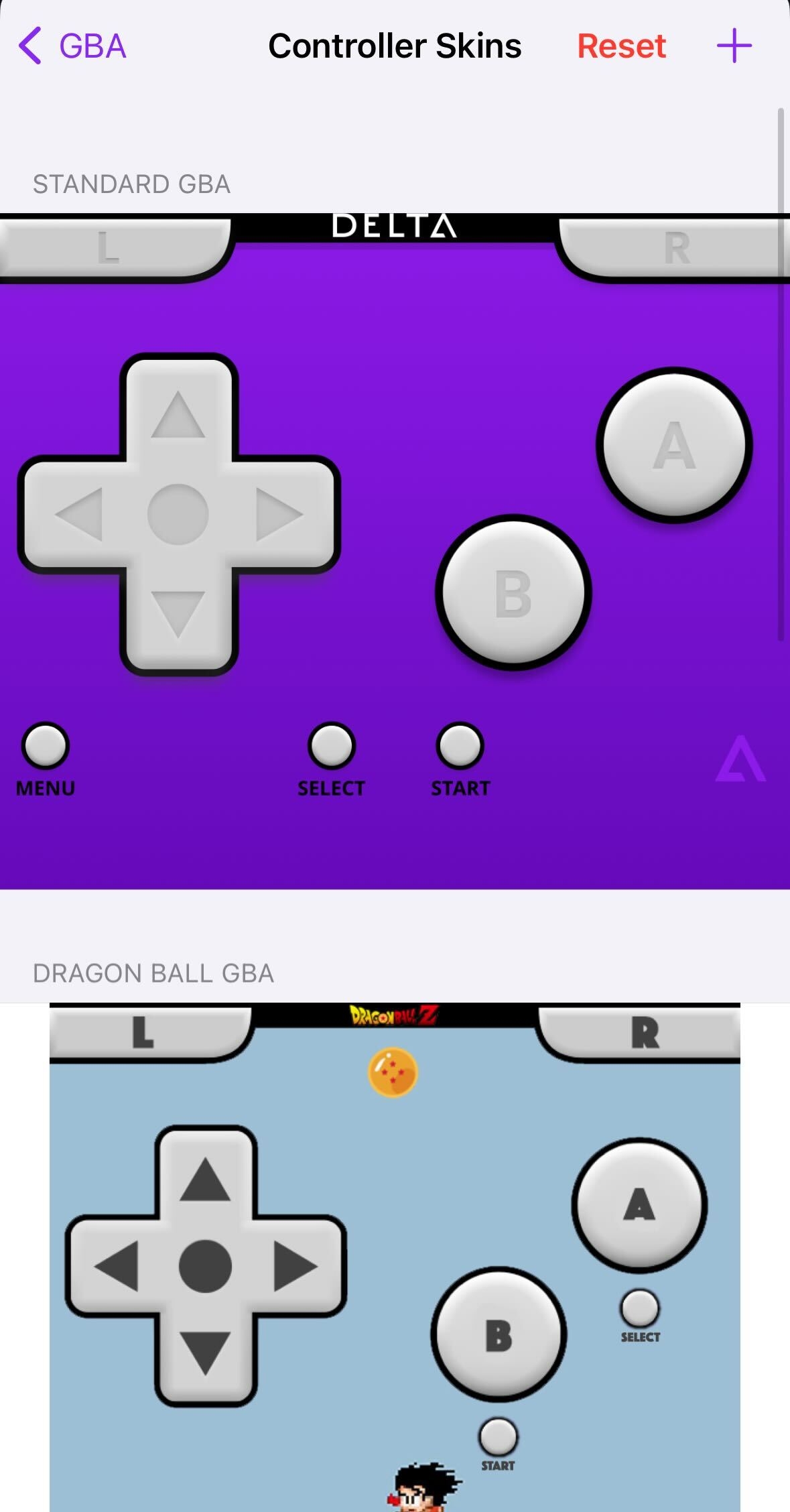
Task: Add a new controller skin
Action: tap(734, 46)
